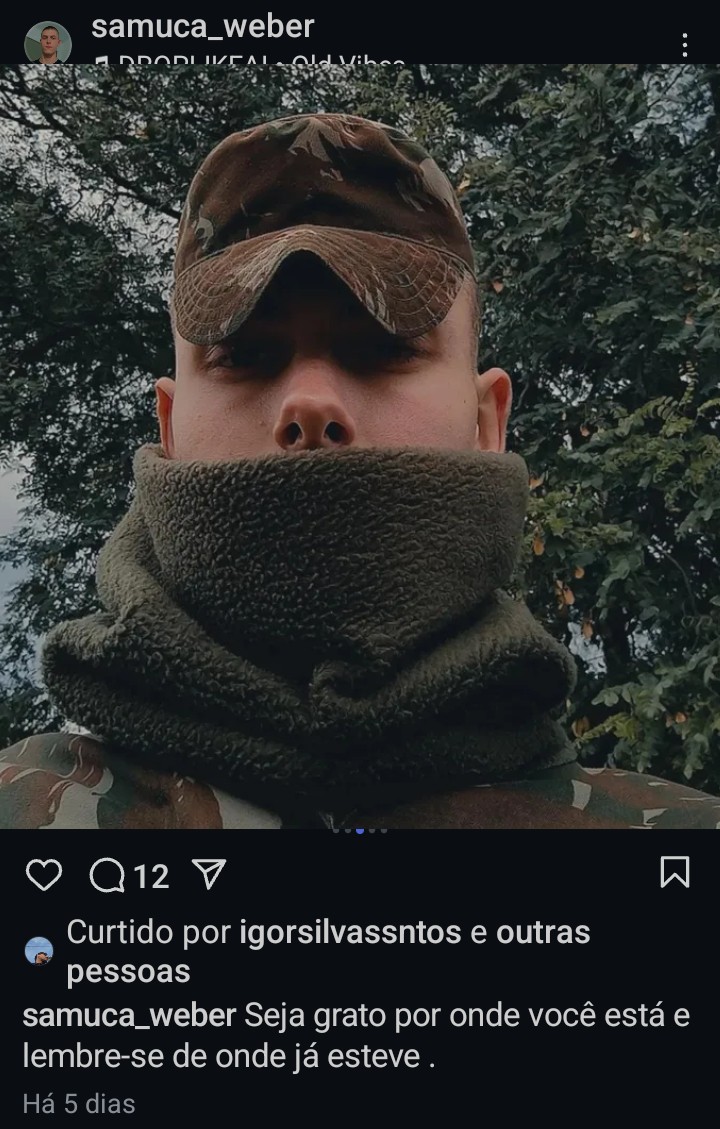Open samuca_weber's name in the caption
The width and height of the screenshot is (720, 1129).
click(x=128, y=1016)
